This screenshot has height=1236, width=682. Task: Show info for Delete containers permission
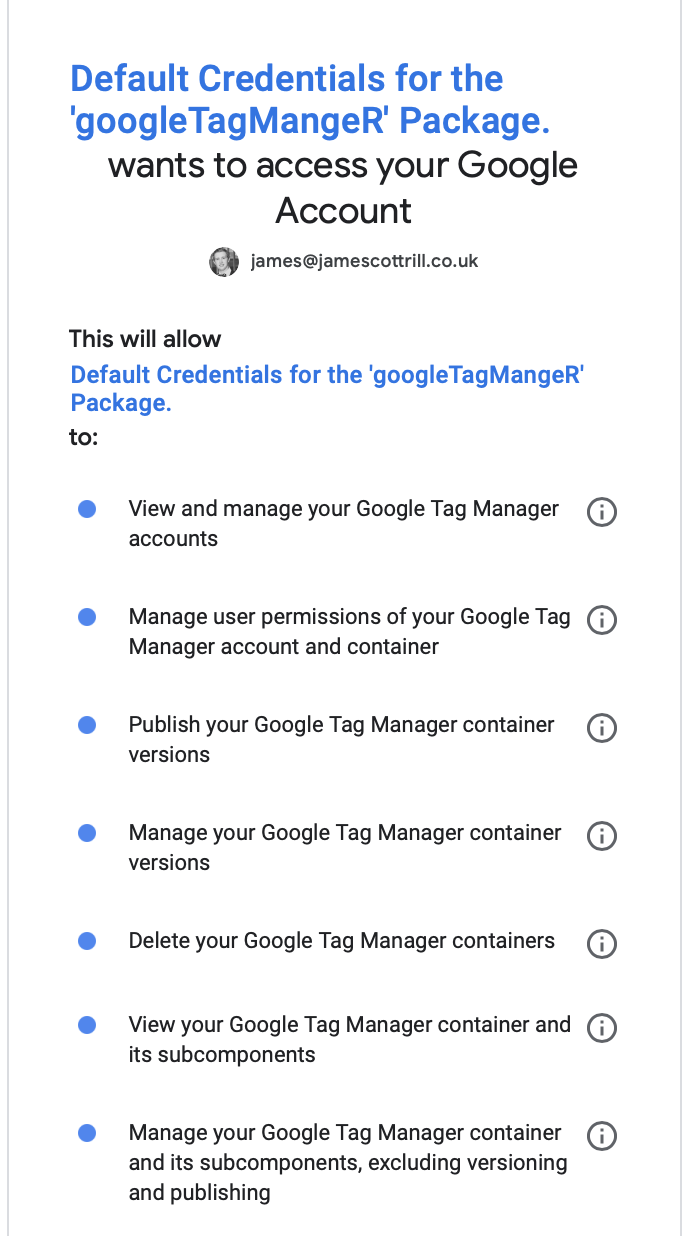[x=601, y=943]
